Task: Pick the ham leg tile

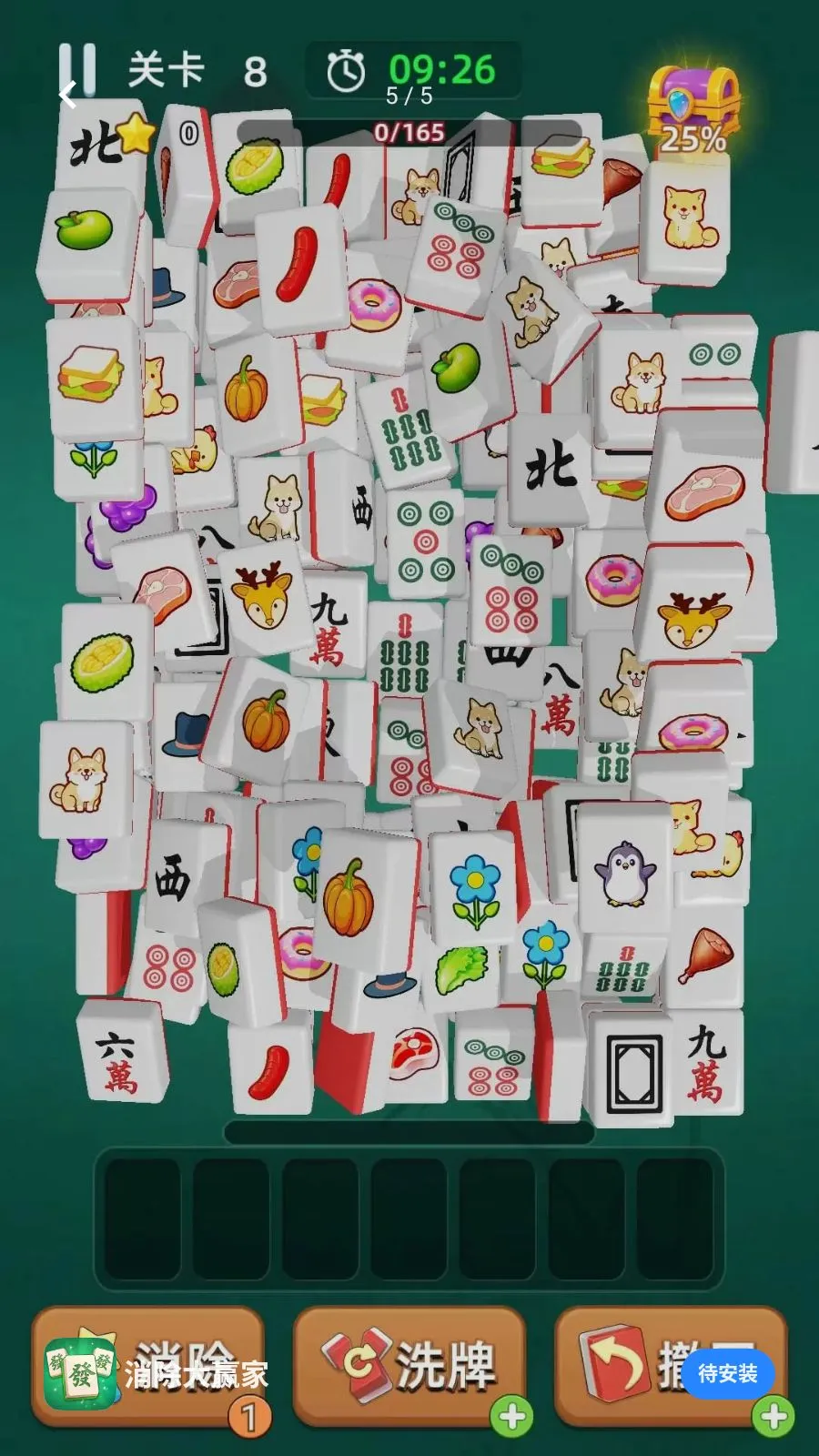Action: (705, 955)
